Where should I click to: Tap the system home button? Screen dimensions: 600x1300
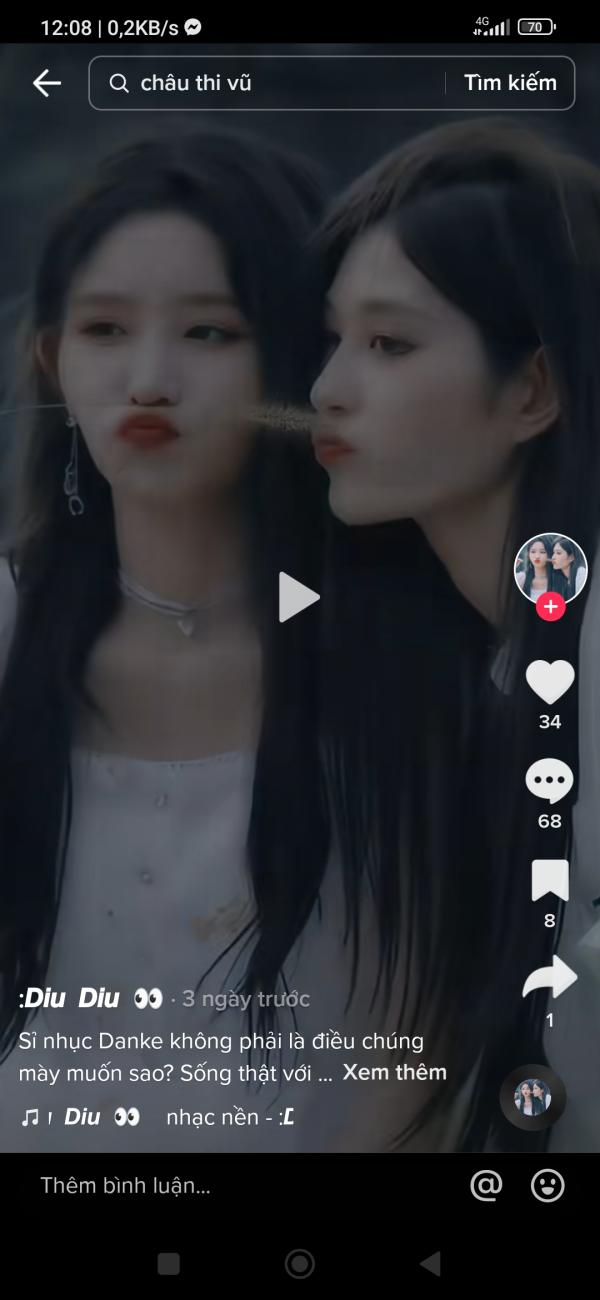(299, 1264)
